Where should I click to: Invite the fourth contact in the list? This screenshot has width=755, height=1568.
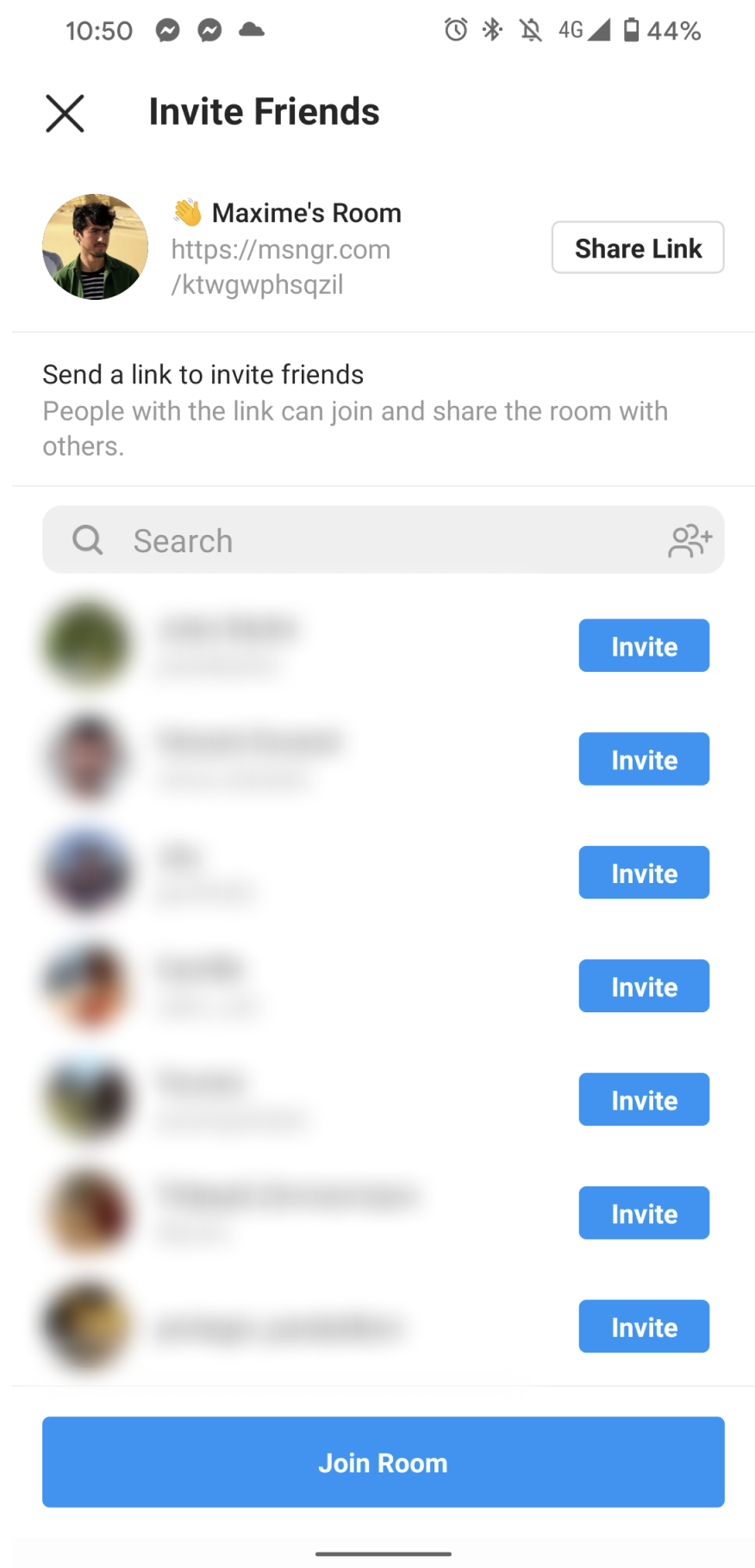[644, 986]
